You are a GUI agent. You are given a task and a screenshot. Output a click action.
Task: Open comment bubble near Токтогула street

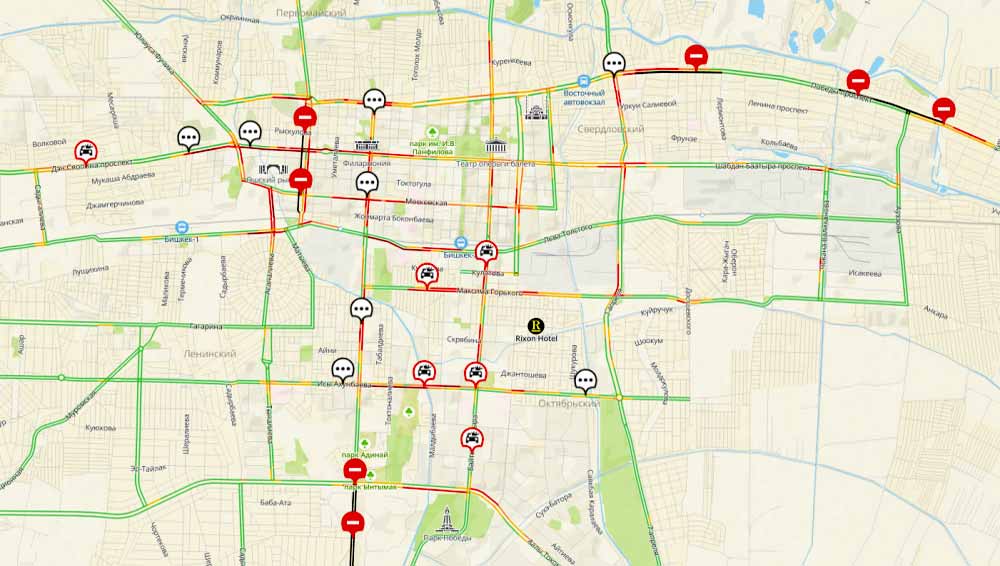click(x=367, y=182)
